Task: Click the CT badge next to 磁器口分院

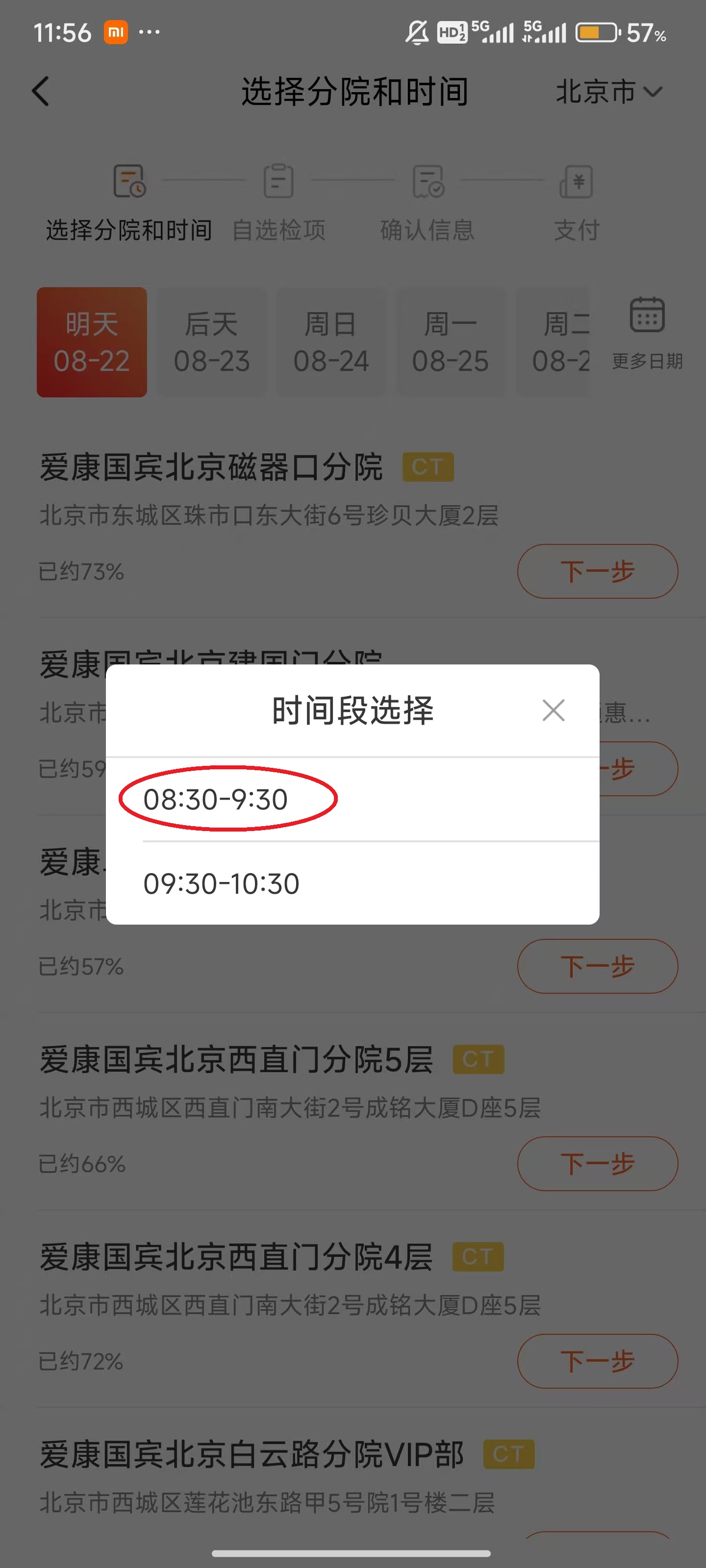Action: [x=428, y=466]
